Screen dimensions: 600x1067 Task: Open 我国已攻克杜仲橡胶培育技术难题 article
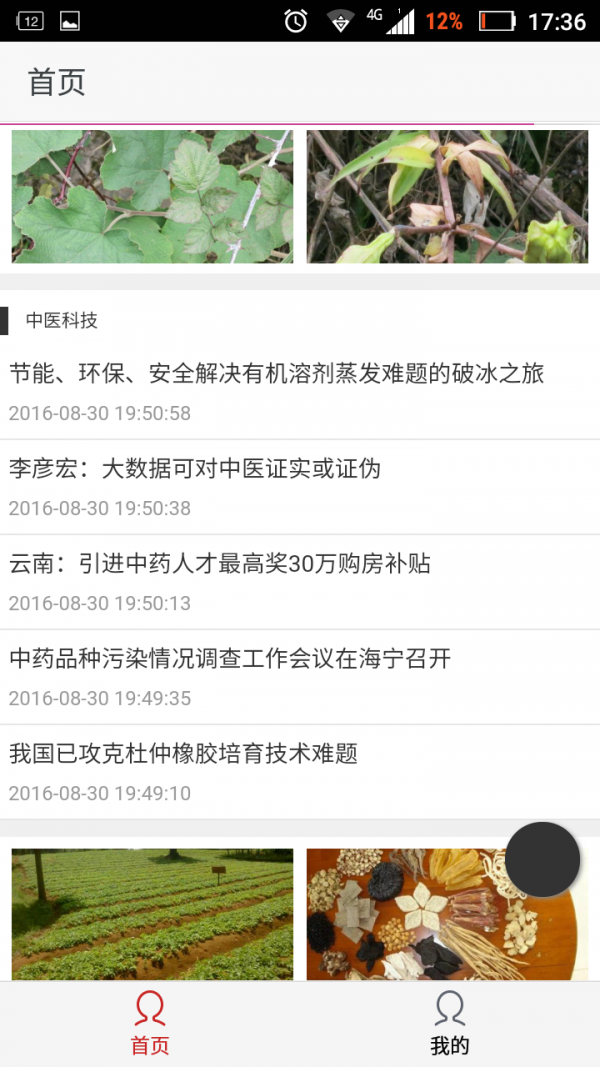pos(184,754)
